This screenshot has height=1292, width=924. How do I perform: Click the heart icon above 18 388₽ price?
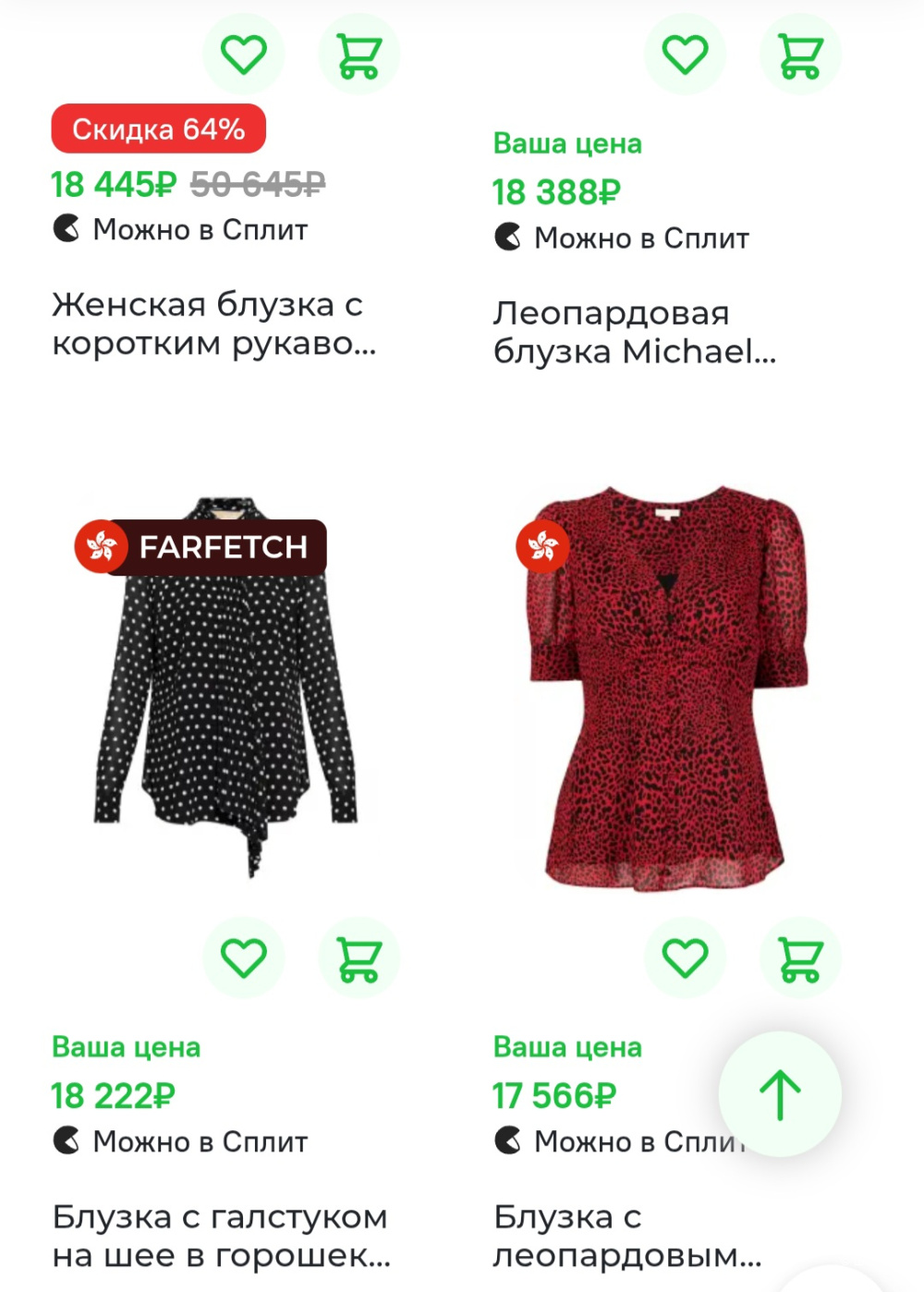[684, 54]
